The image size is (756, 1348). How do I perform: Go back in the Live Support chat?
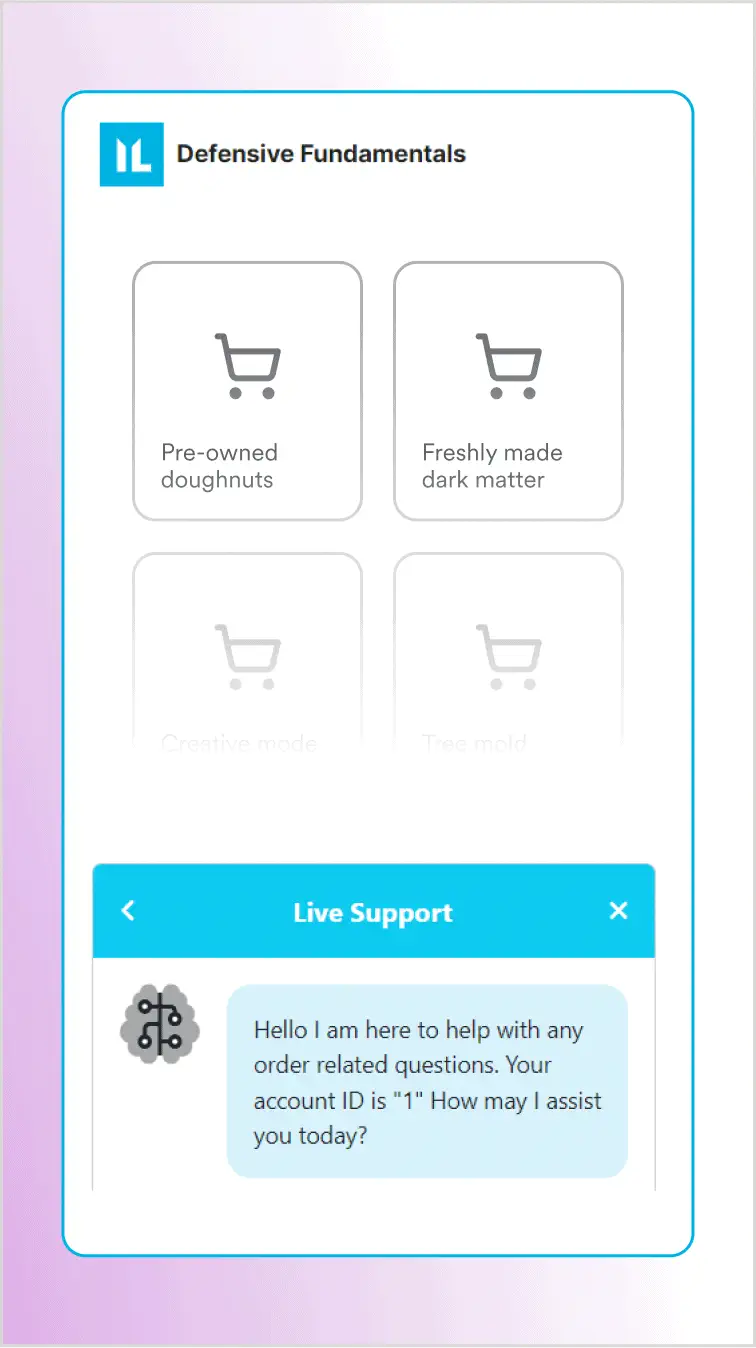click(128, 911)
